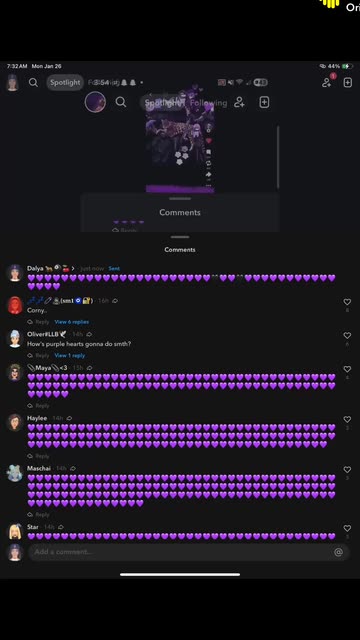Like Star's comment
The width and height of the screenshot is (360, 640).
(x=347, y=528)
